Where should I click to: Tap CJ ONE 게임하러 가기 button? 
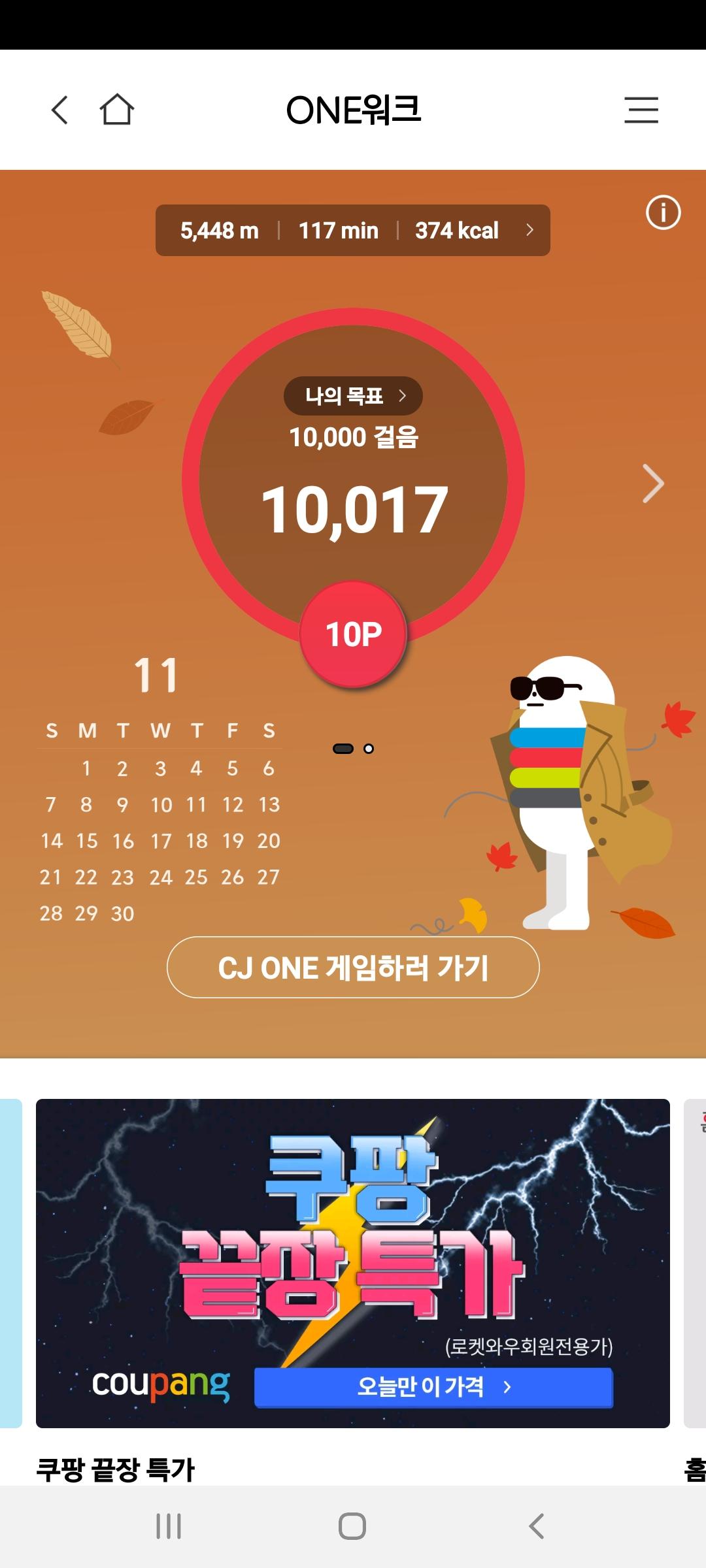(353, 968)
